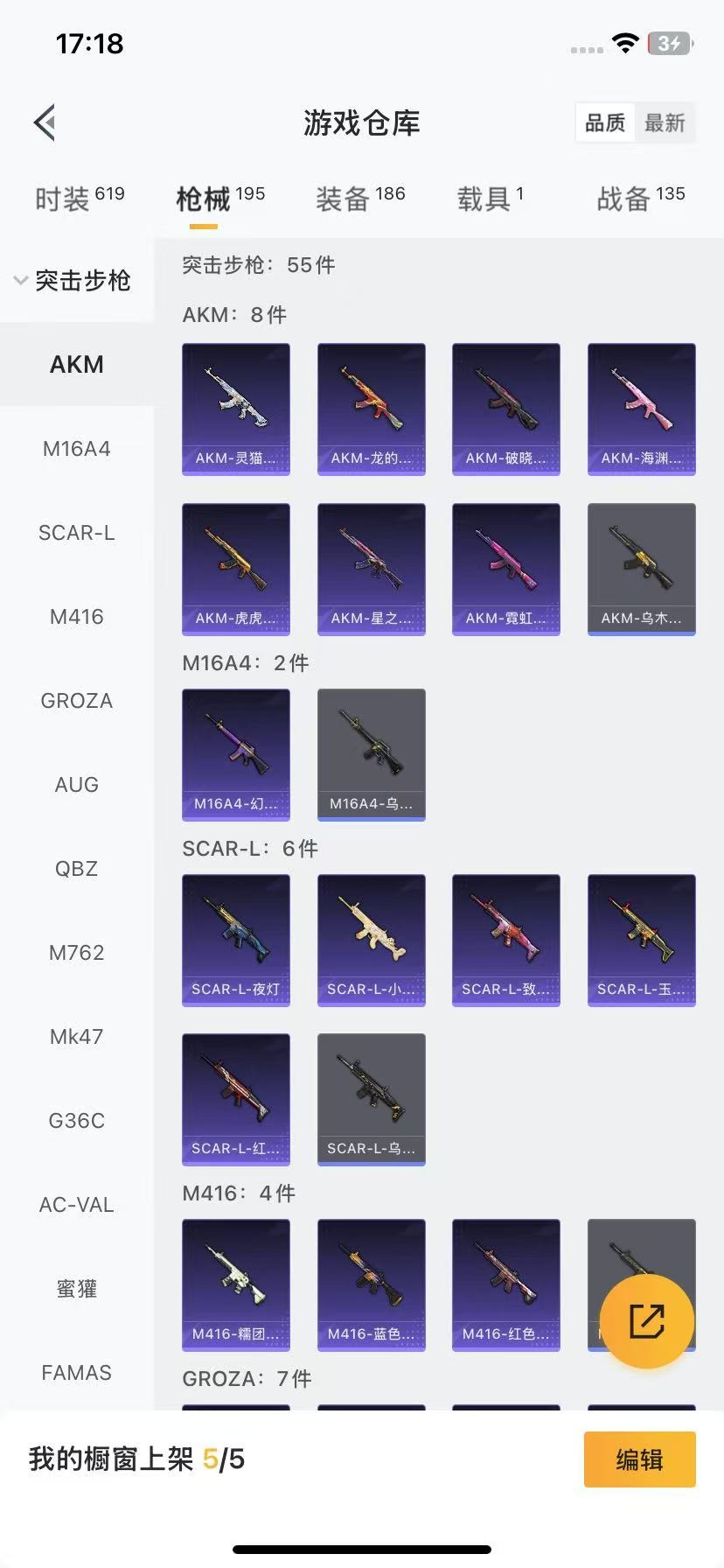724x1568 pixels.
Task: Open the 载具 tab
Action: (x=490, y=199)
